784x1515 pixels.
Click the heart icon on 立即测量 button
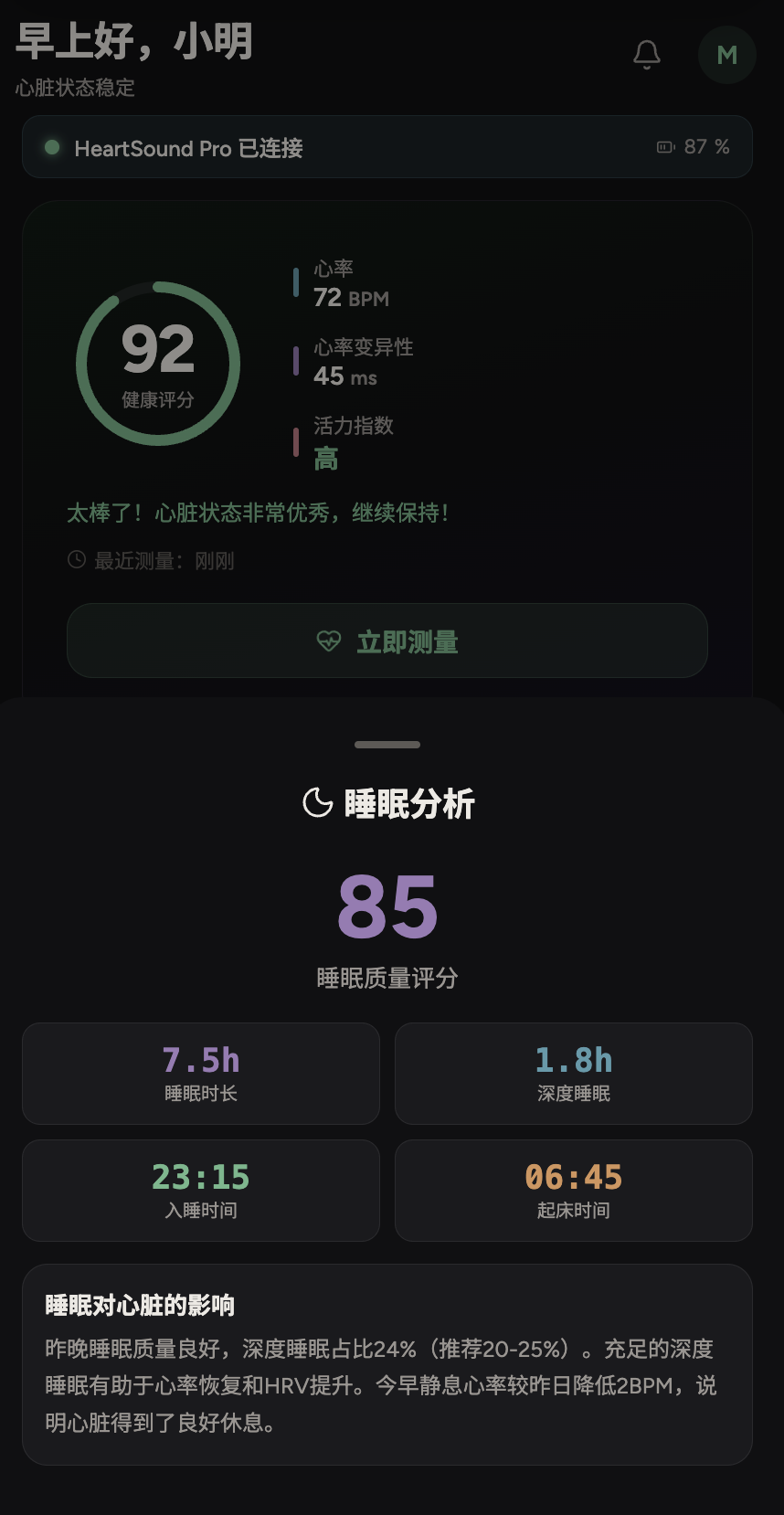coord(328,641)
